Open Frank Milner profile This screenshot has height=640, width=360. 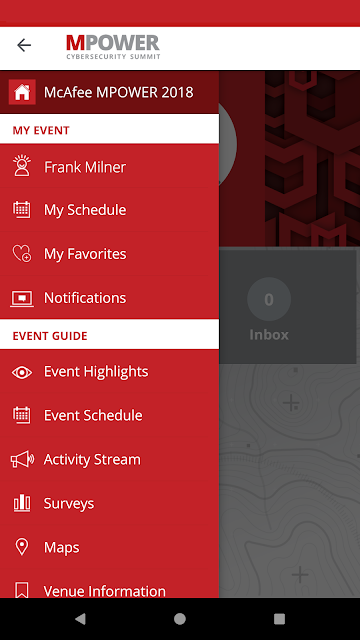click(x=109, y=167)
